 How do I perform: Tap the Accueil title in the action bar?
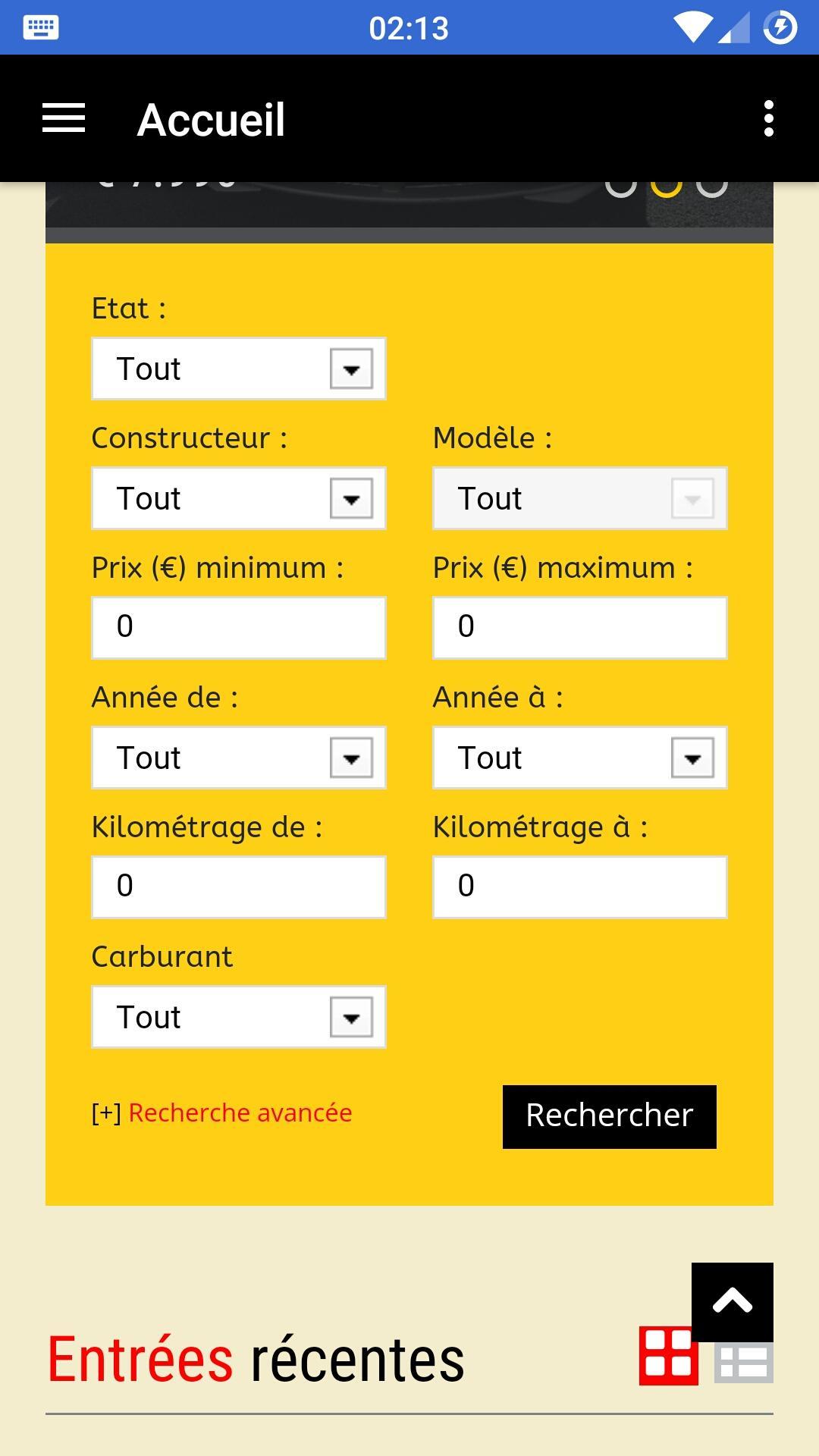(x=210, y=119)
